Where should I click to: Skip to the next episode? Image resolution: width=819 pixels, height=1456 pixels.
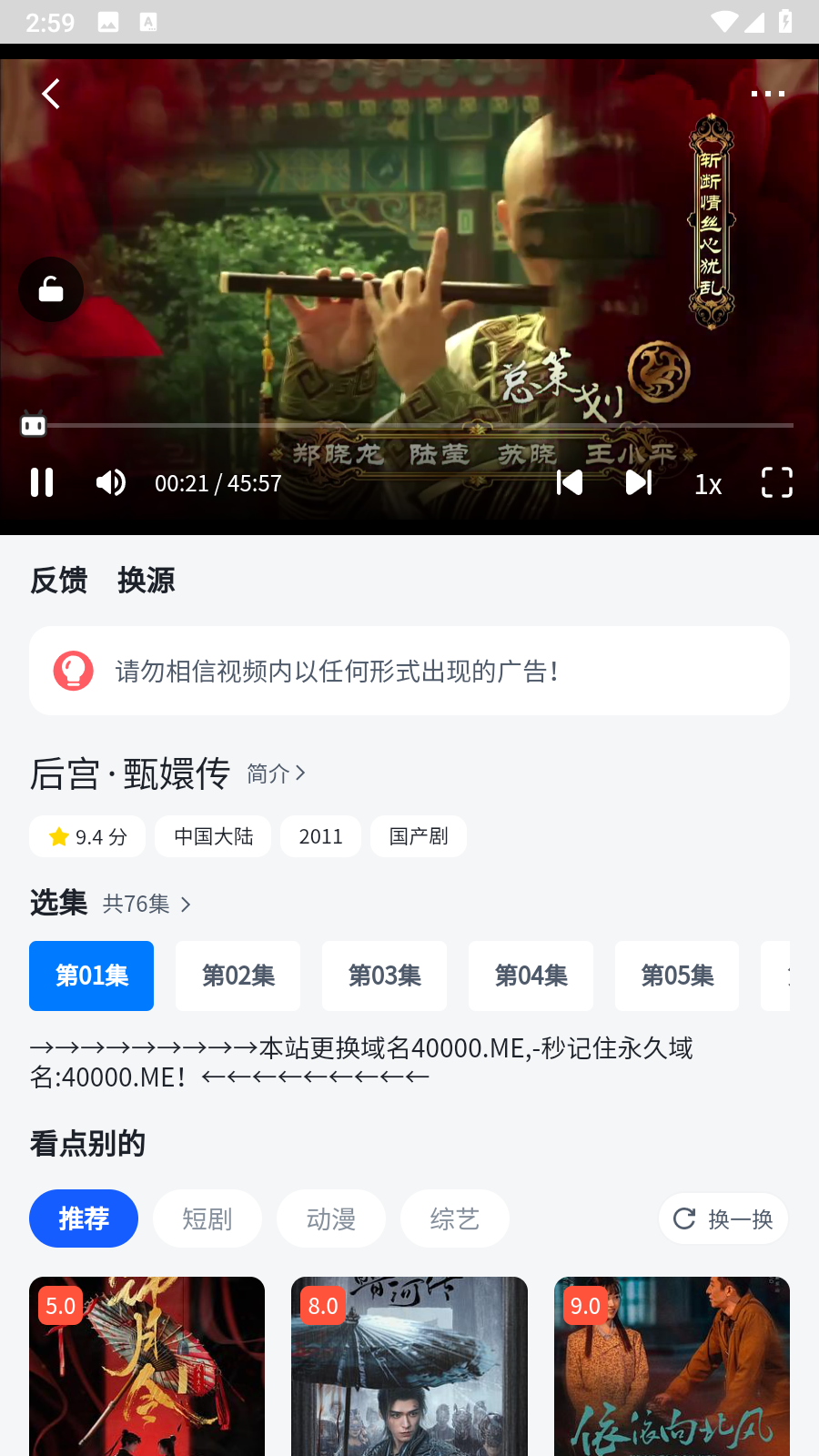[638, 482]
